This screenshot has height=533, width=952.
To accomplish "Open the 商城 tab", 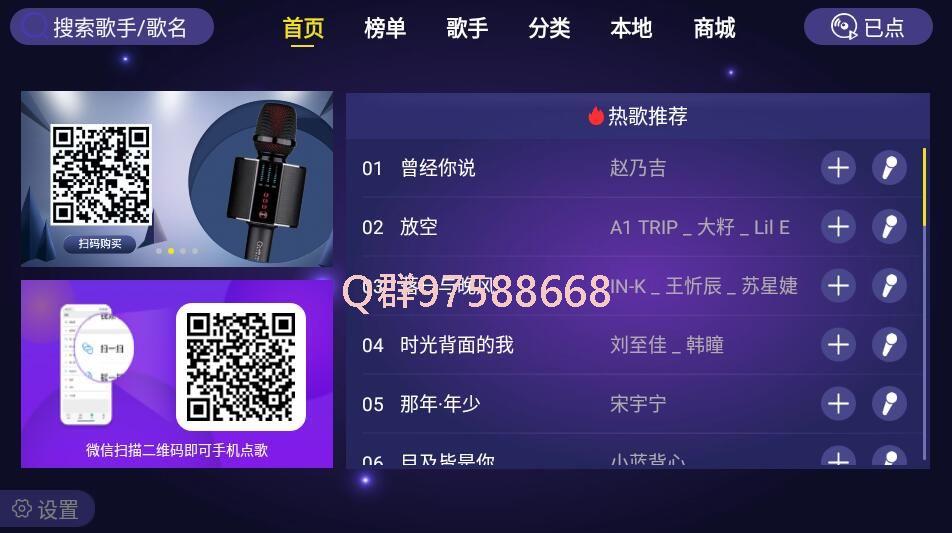I will point(714,28).
